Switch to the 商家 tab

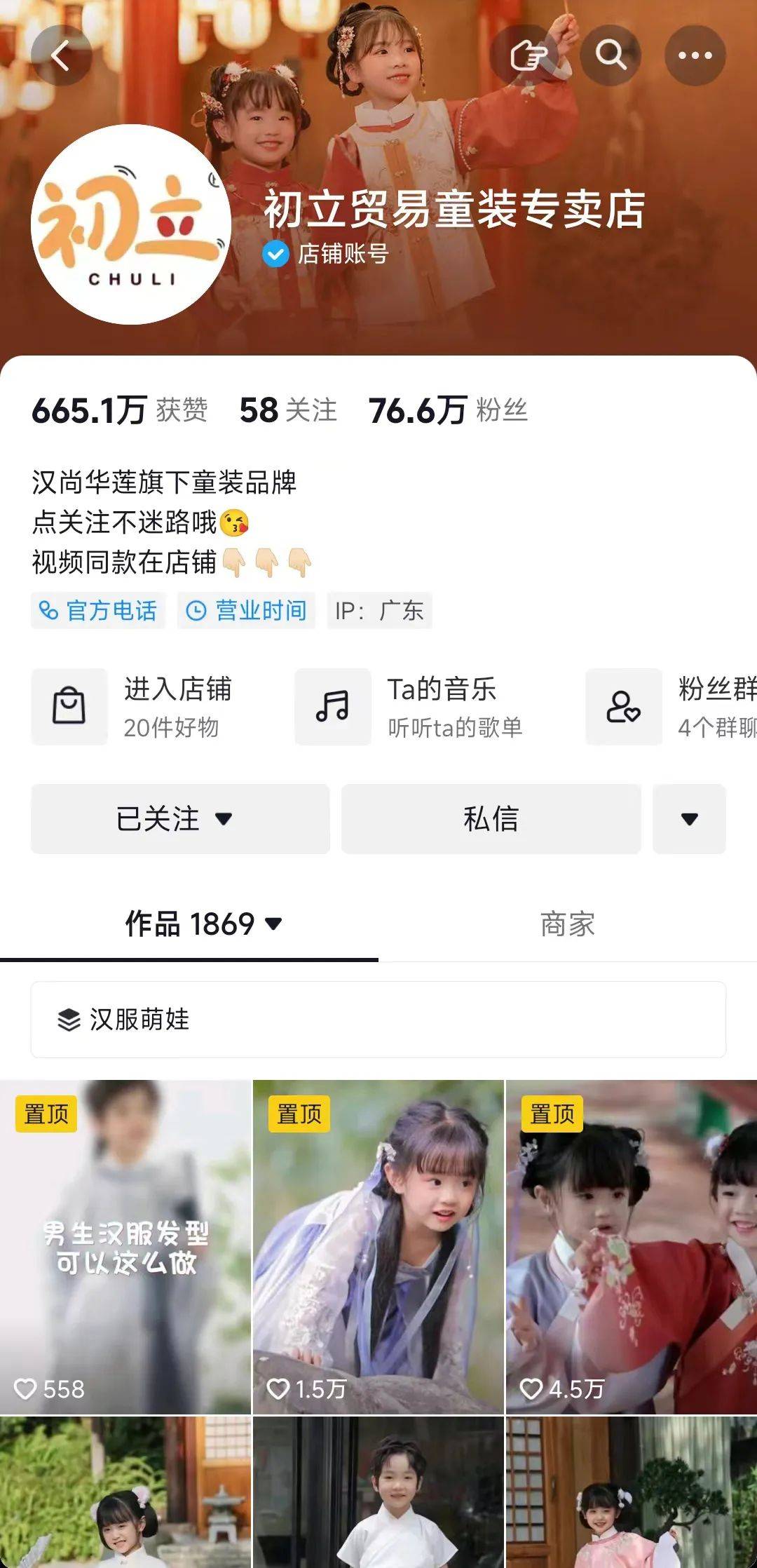567,924
